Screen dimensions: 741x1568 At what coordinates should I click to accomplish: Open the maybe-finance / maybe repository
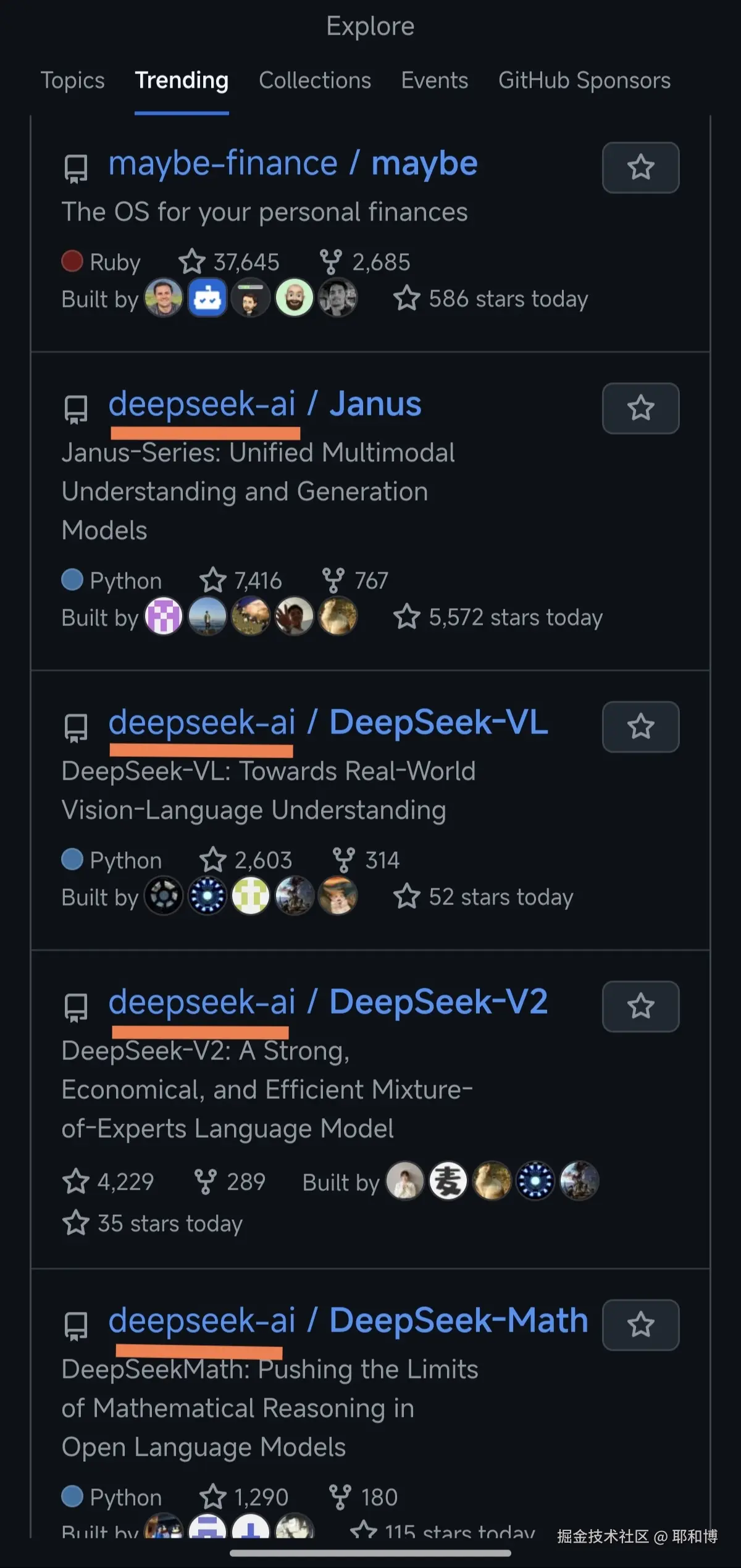click(x=293, y=164)
